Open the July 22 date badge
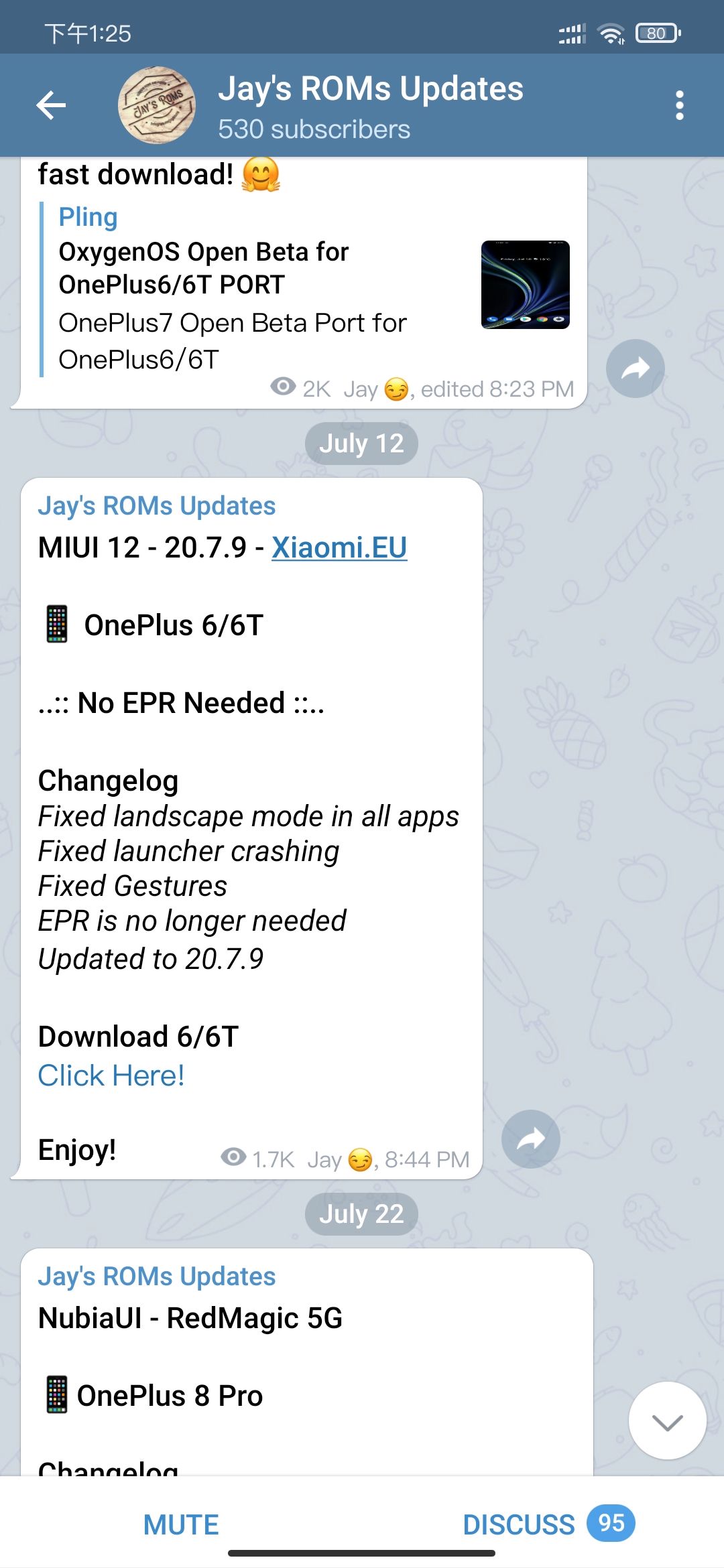Viewport: 724px width, 1568px height. click(361, 1214)
